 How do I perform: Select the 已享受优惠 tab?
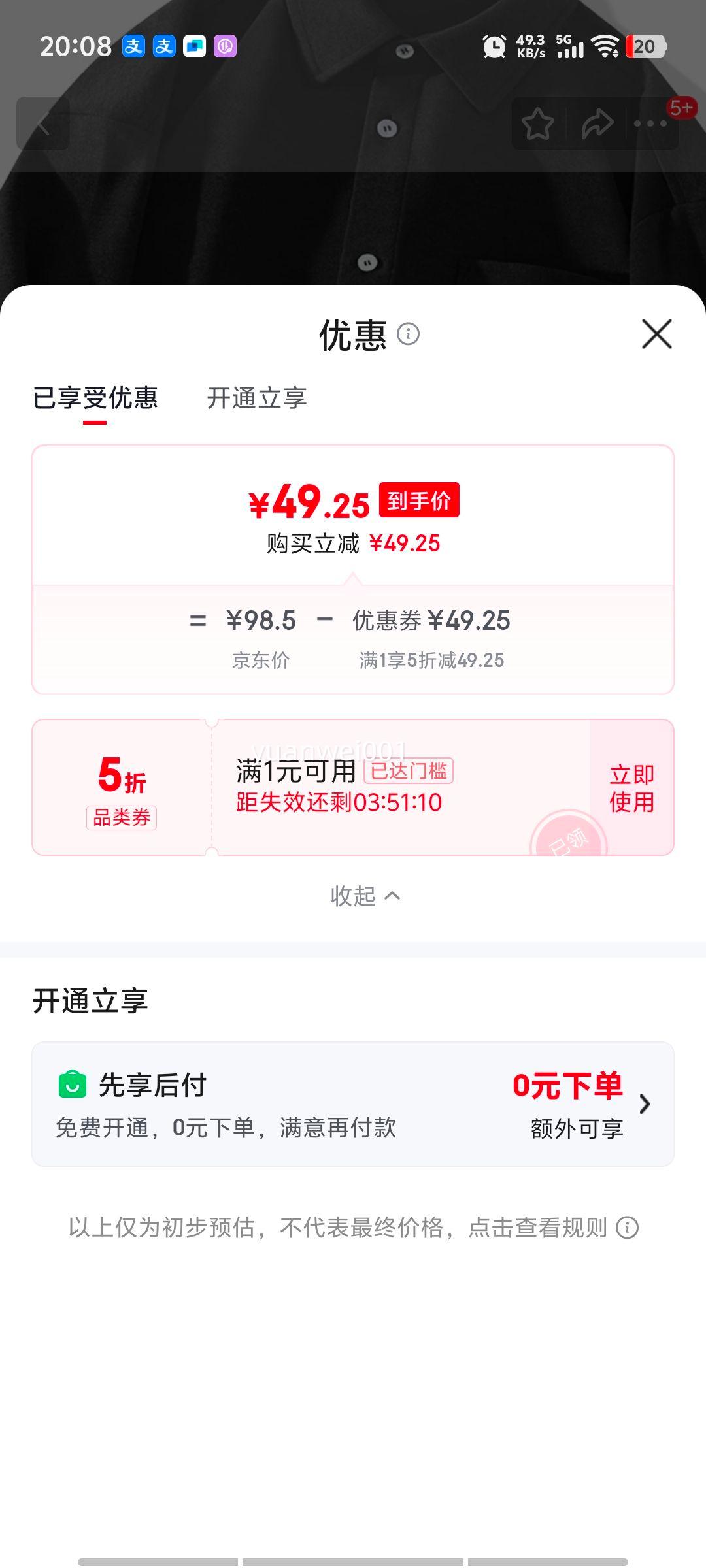(95, 399)
